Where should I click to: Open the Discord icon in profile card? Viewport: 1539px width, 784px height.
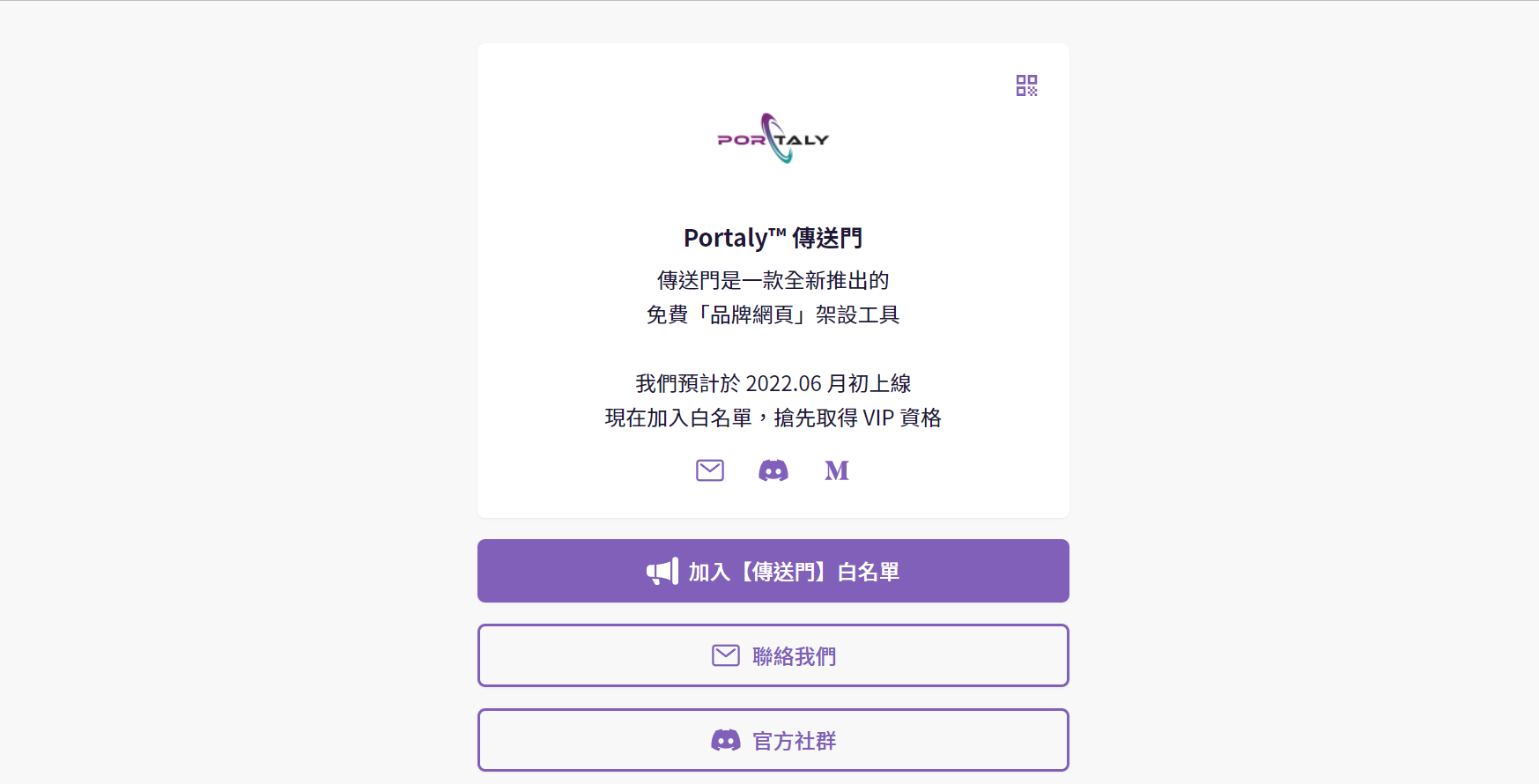(x=773, y=470)
